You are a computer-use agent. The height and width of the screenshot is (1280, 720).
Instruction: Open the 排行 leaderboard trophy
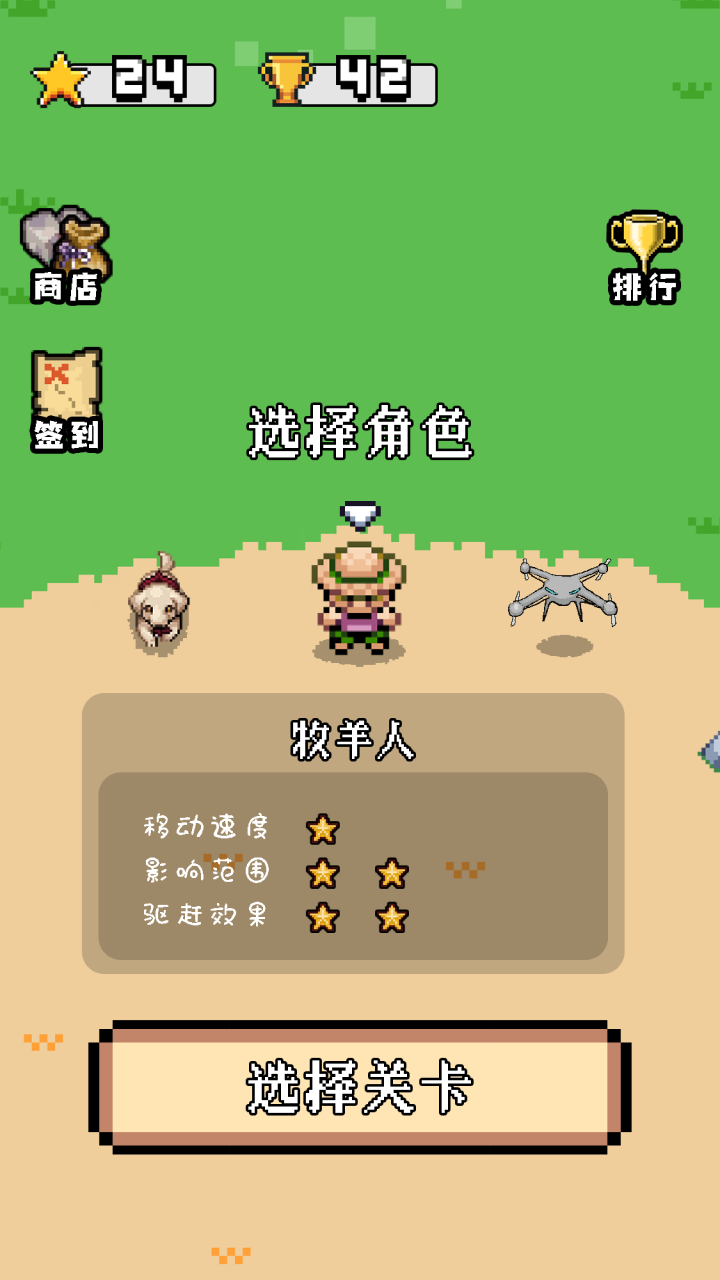[x=645, y=257]
